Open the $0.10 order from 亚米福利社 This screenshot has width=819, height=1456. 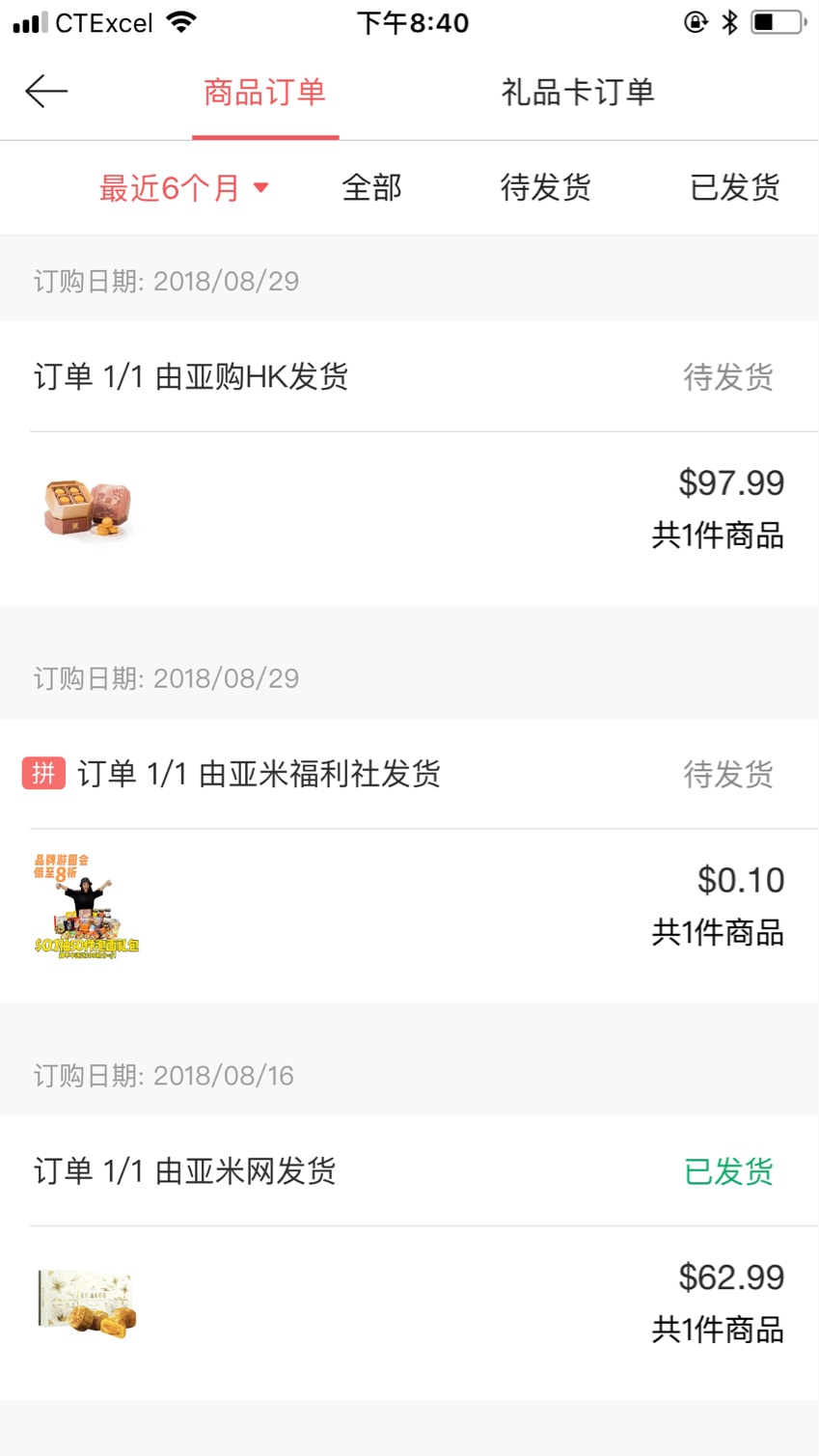tap(409, 906)
